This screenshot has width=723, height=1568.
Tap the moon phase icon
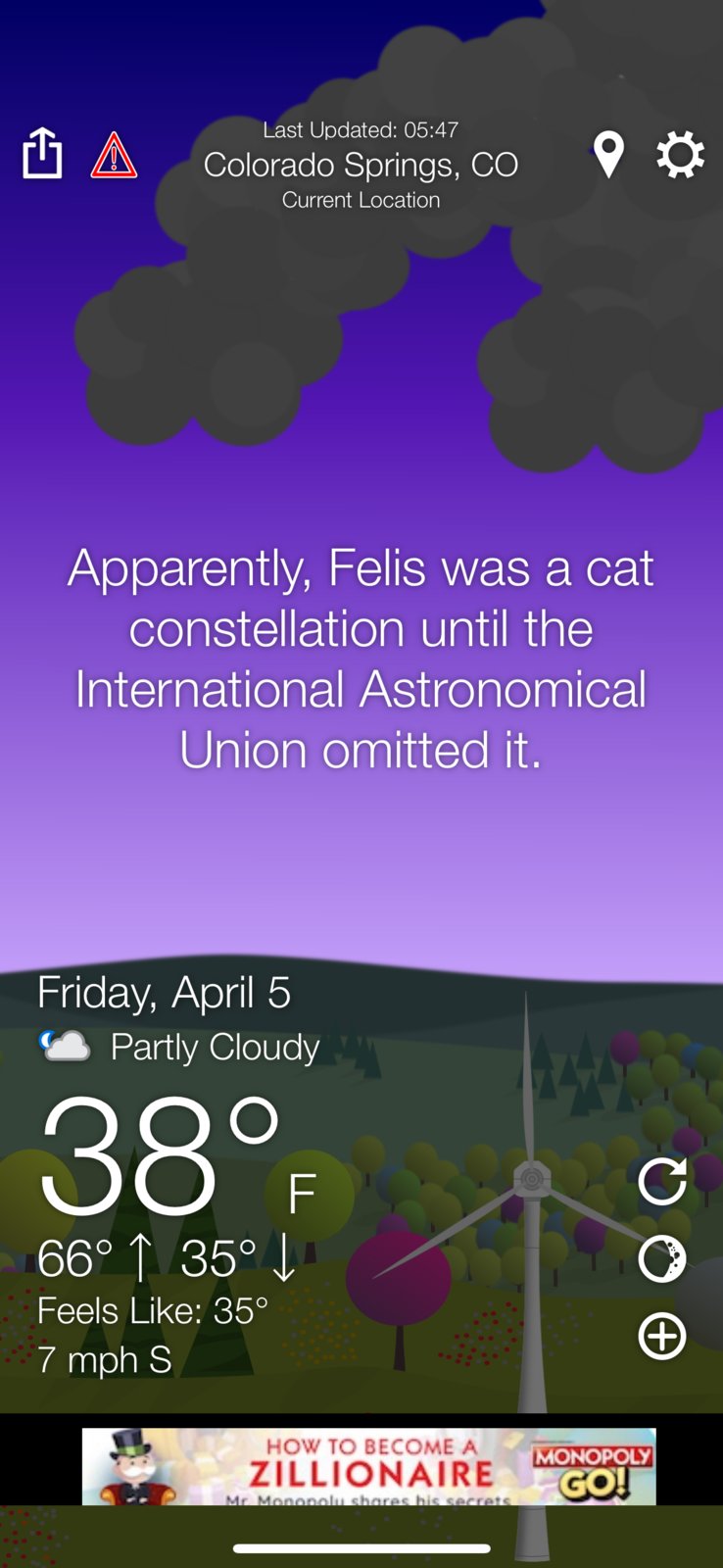(x=662, y=1258)
